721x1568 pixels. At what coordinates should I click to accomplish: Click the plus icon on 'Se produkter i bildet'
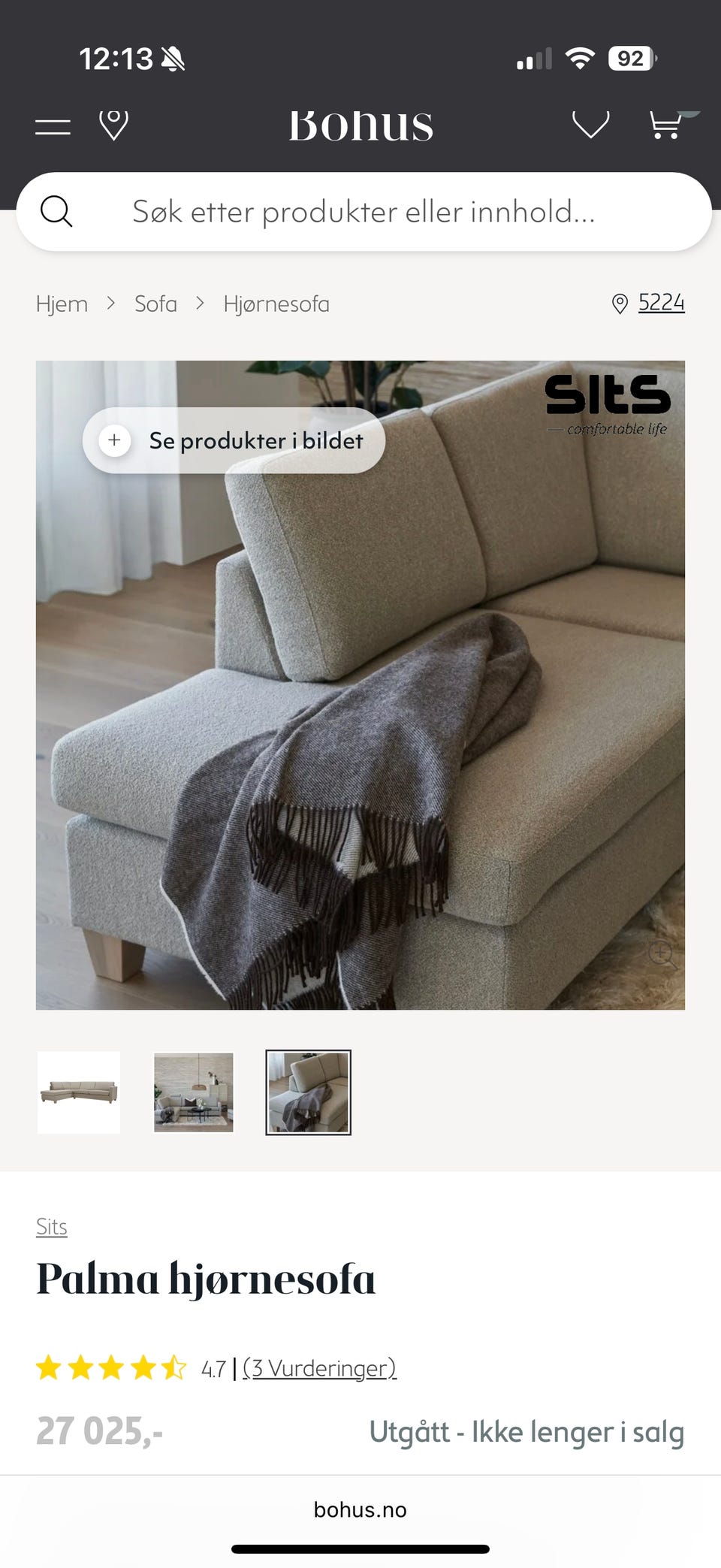pos(114,440)
